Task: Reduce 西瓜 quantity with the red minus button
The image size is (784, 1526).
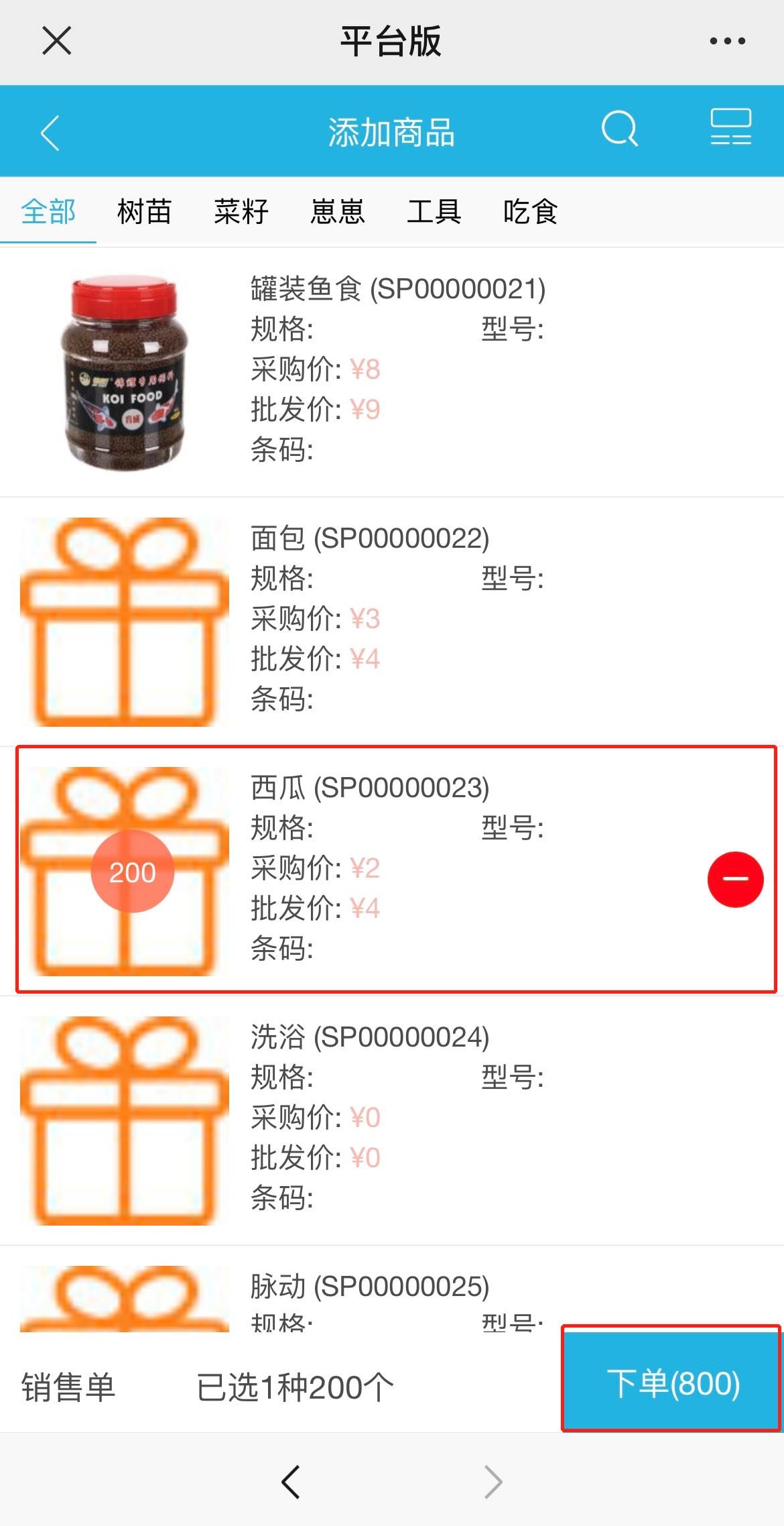Action: click(x=735, y=880)
